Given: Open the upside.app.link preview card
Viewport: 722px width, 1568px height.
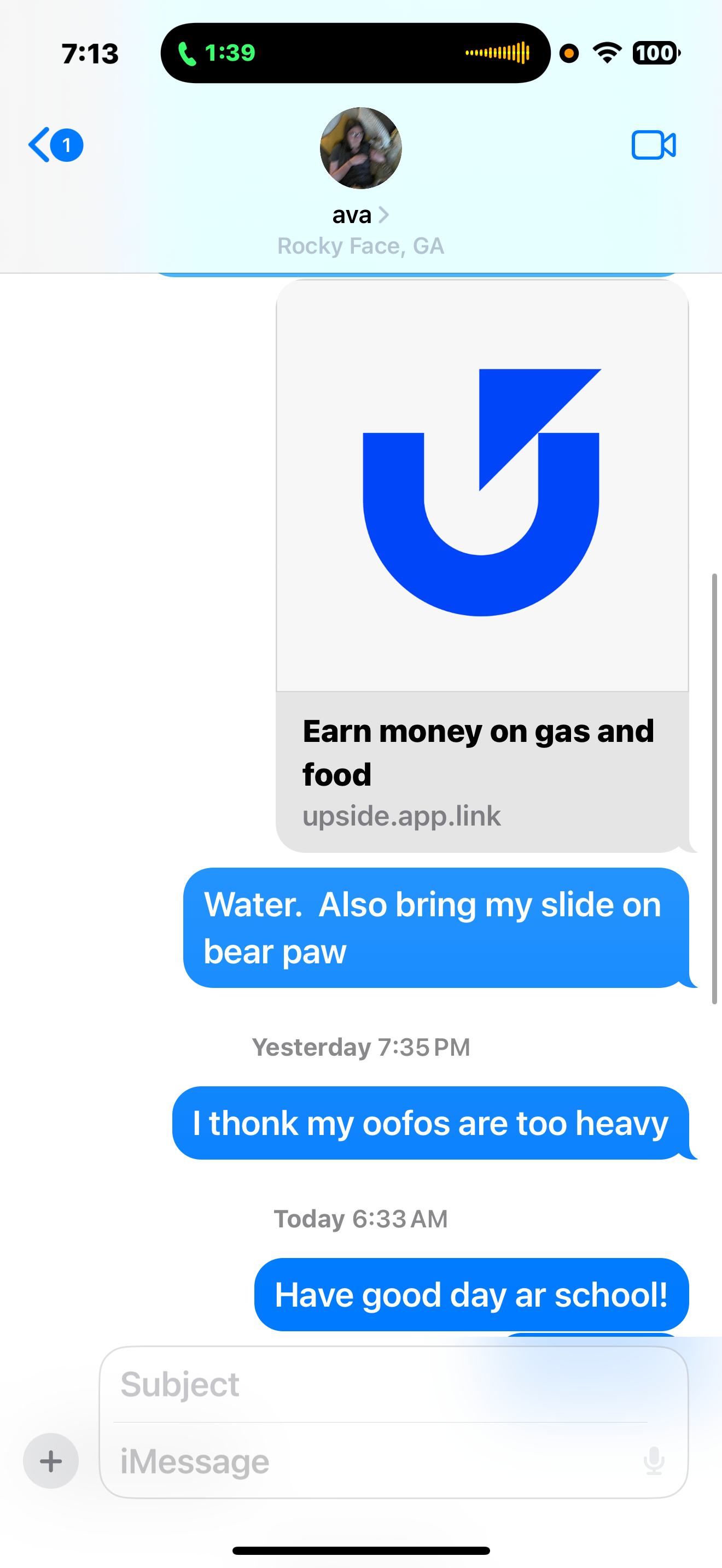Looking at the screenshot, I should 481,566.
